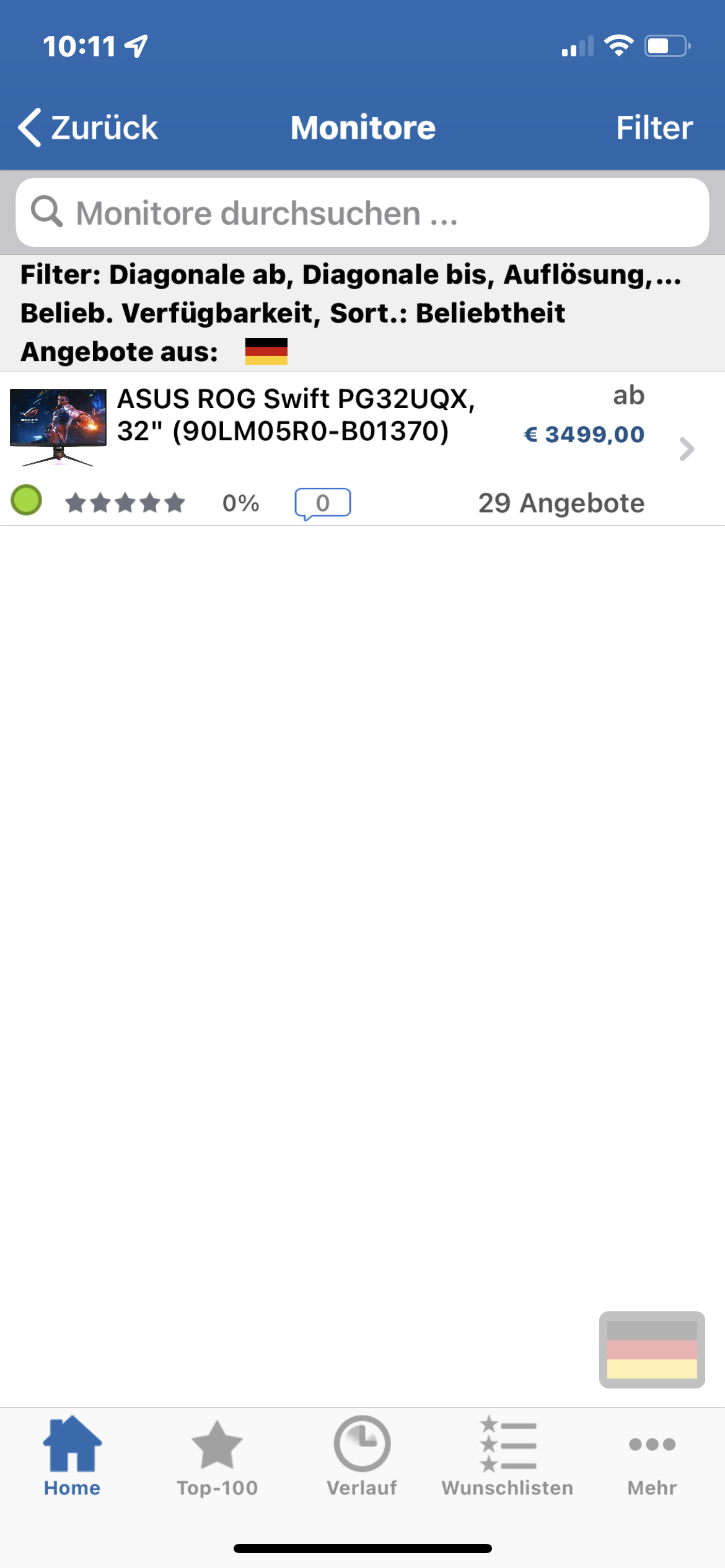Tap the active filter summary bar
This screenshot has height=1568, width=725.
(x=362, y=313)
